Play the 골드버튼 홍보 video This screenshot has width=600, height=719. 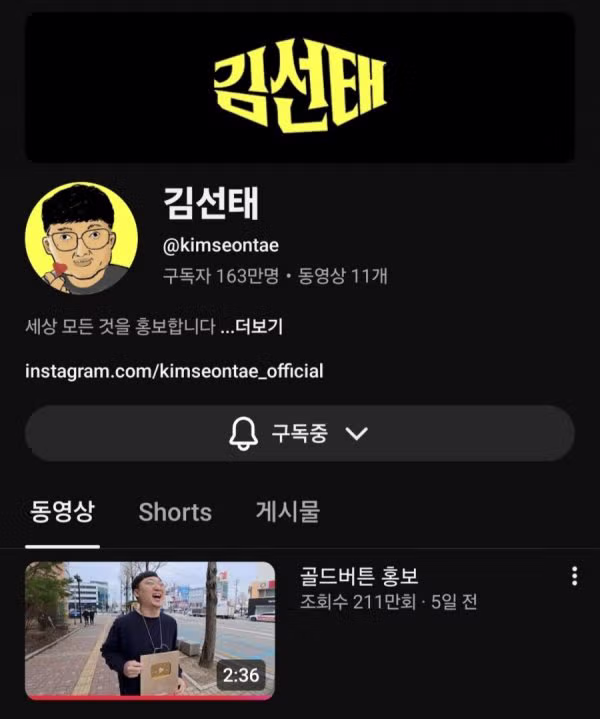click(x=150, y=628)
